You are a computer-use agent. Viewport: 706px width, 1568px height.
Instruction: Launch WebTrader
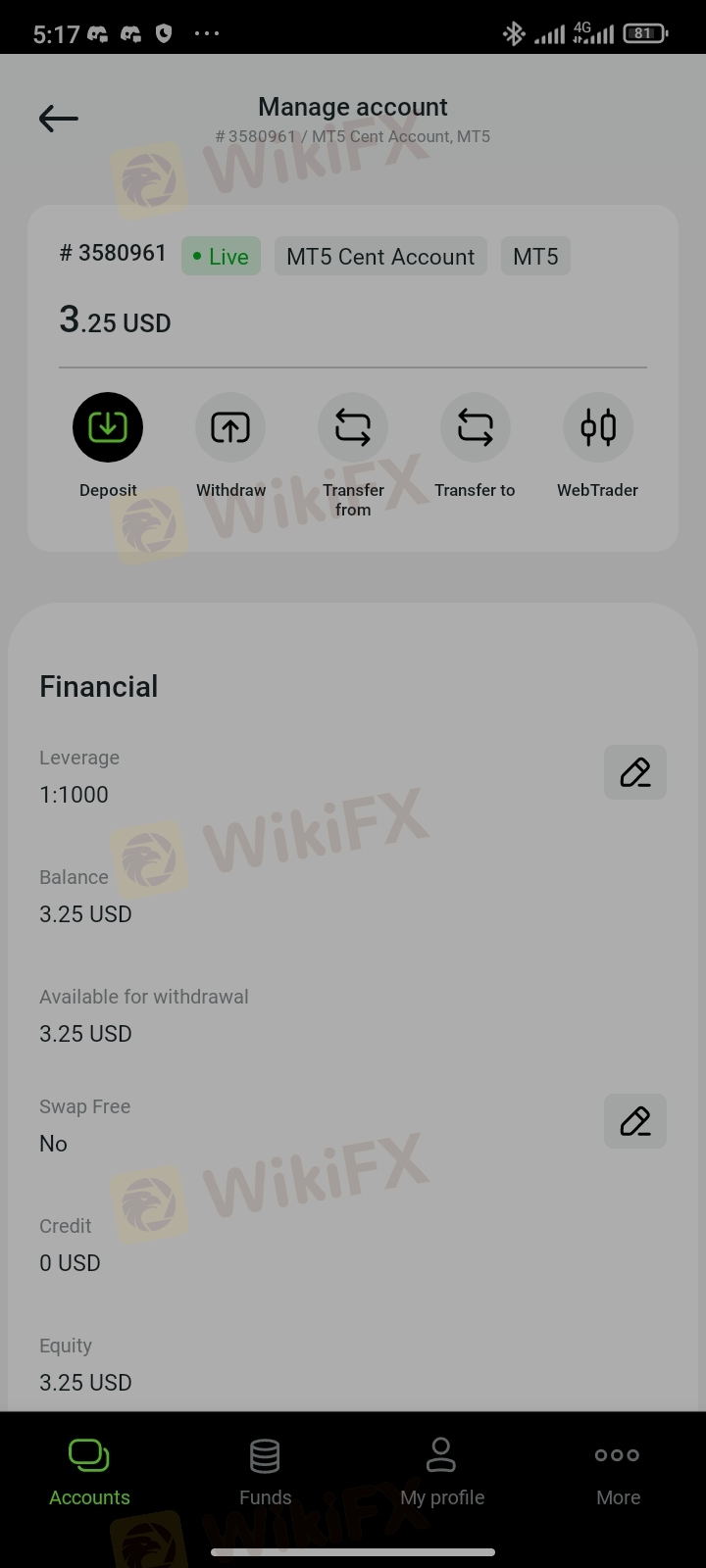click(x=598, y=428)
